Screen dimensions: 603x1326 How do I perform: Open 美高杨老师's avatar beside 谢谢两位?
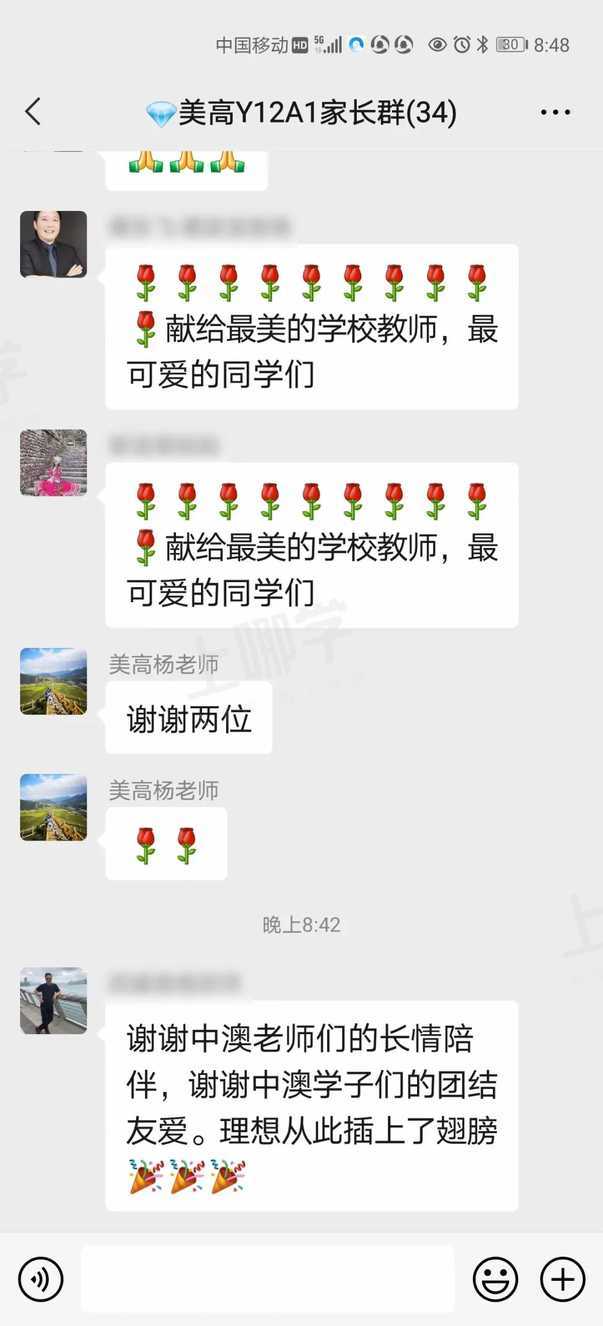click(x=53, y=681)
